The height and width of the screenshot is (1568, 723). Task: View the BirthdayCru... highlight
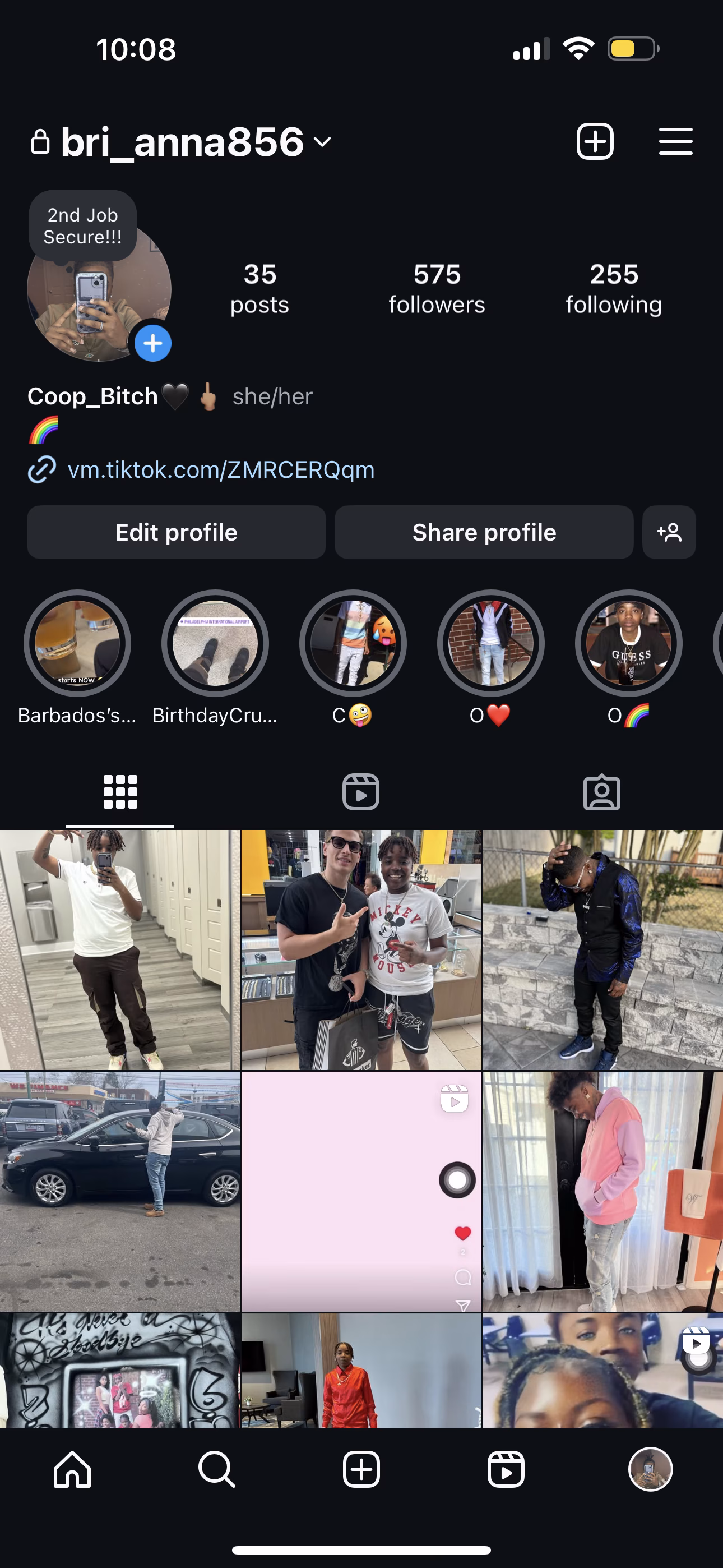215,643
